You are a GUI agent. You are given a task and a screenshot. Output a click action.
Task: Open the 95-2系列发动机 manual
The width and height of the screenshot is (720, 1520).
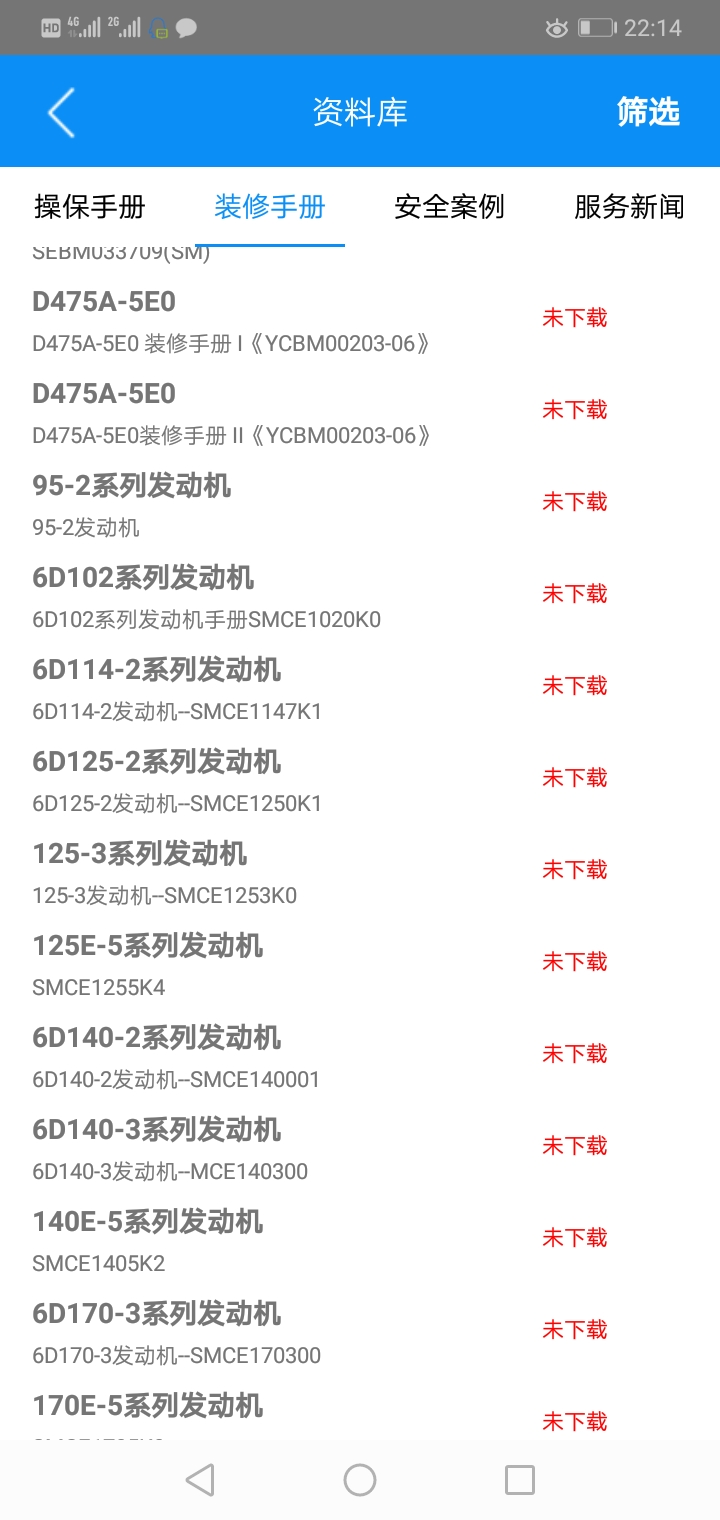coord(360,505)
